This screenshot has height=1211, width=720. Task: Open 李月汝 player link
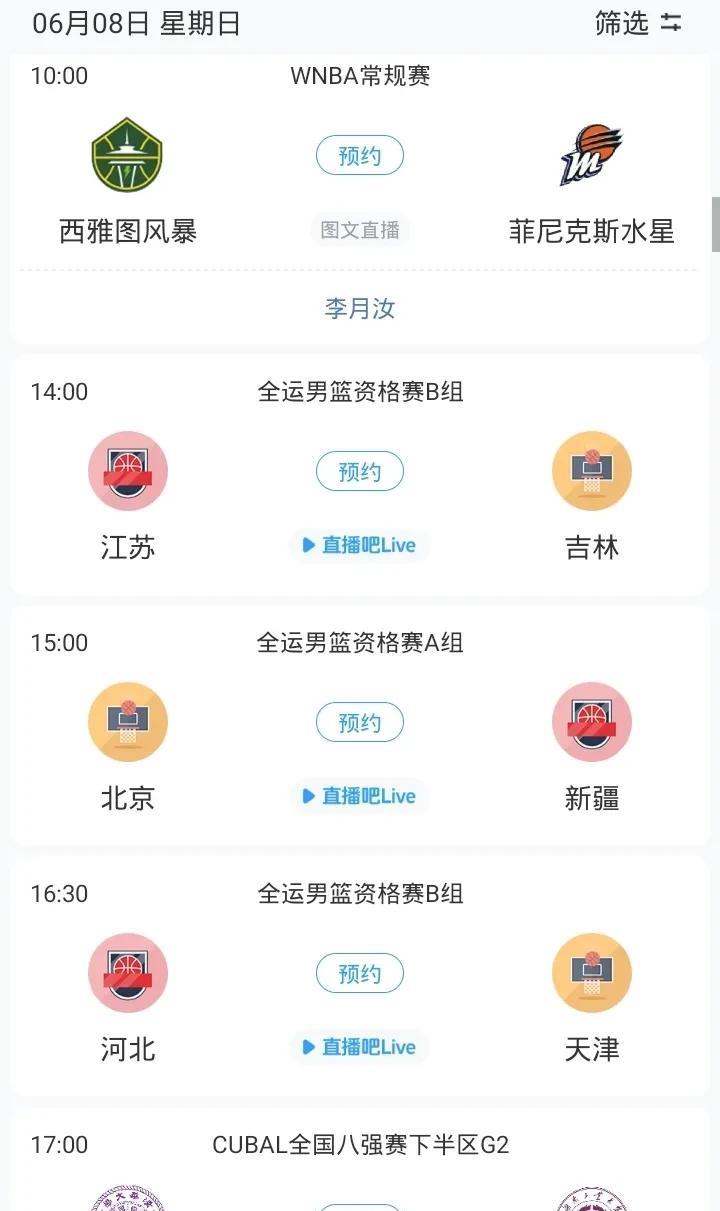360,308
